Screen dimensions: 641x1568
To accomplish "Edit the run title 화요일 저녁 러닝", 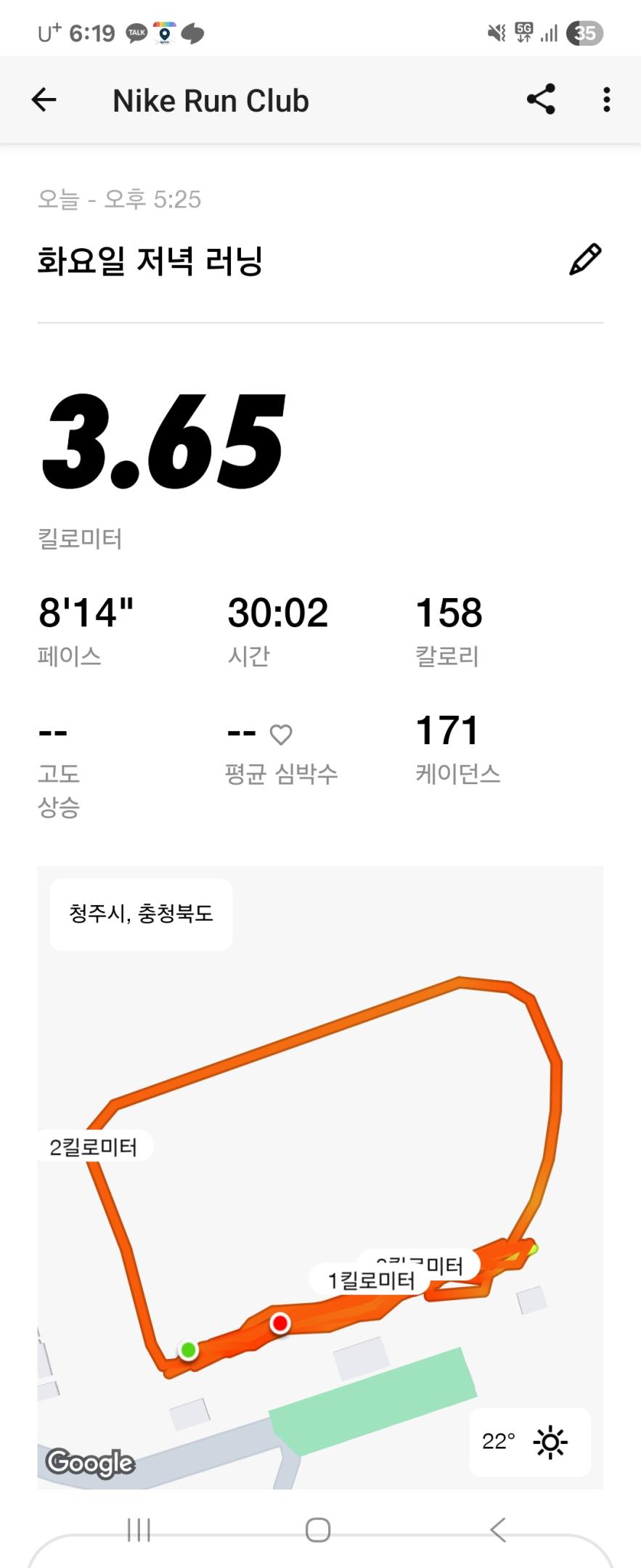I will [585, 260].
